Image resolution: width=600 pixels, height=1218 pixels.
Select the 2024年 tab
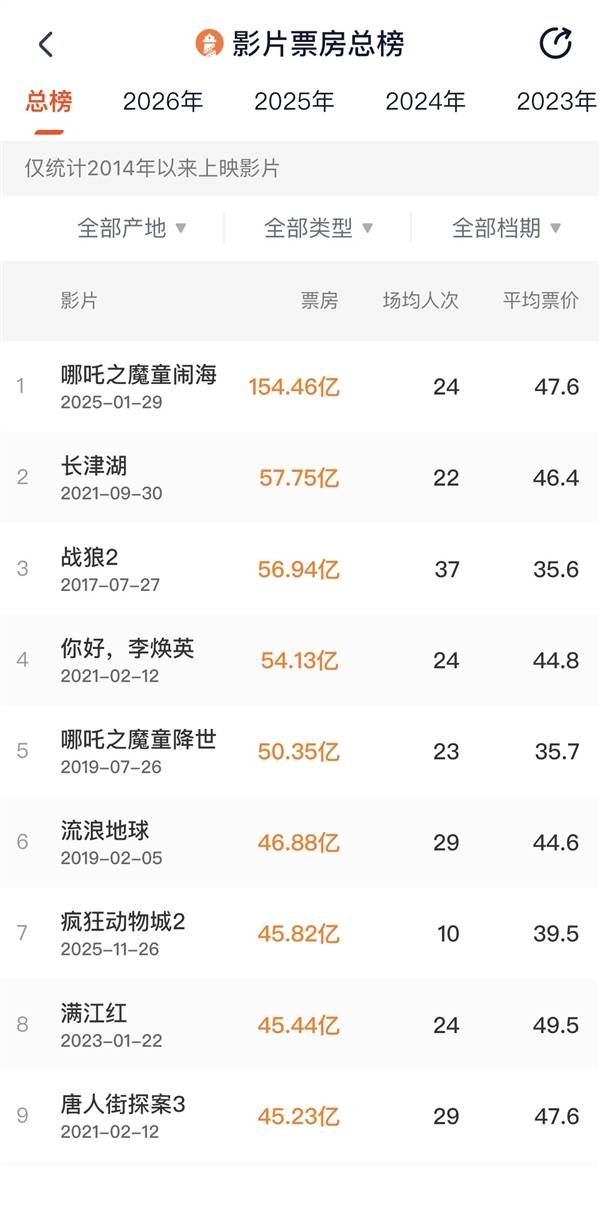[425, 102]
